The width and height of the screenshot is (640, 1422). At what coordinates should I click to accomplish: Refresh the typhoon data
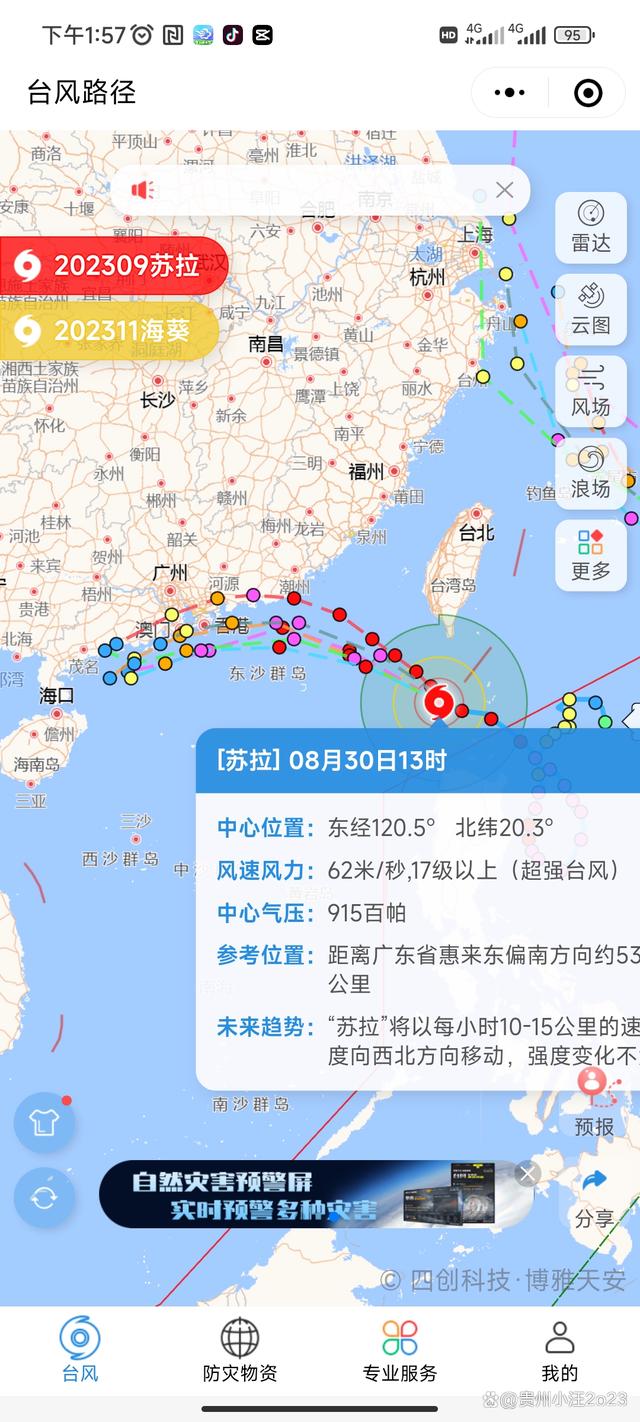coord(44,1197)
